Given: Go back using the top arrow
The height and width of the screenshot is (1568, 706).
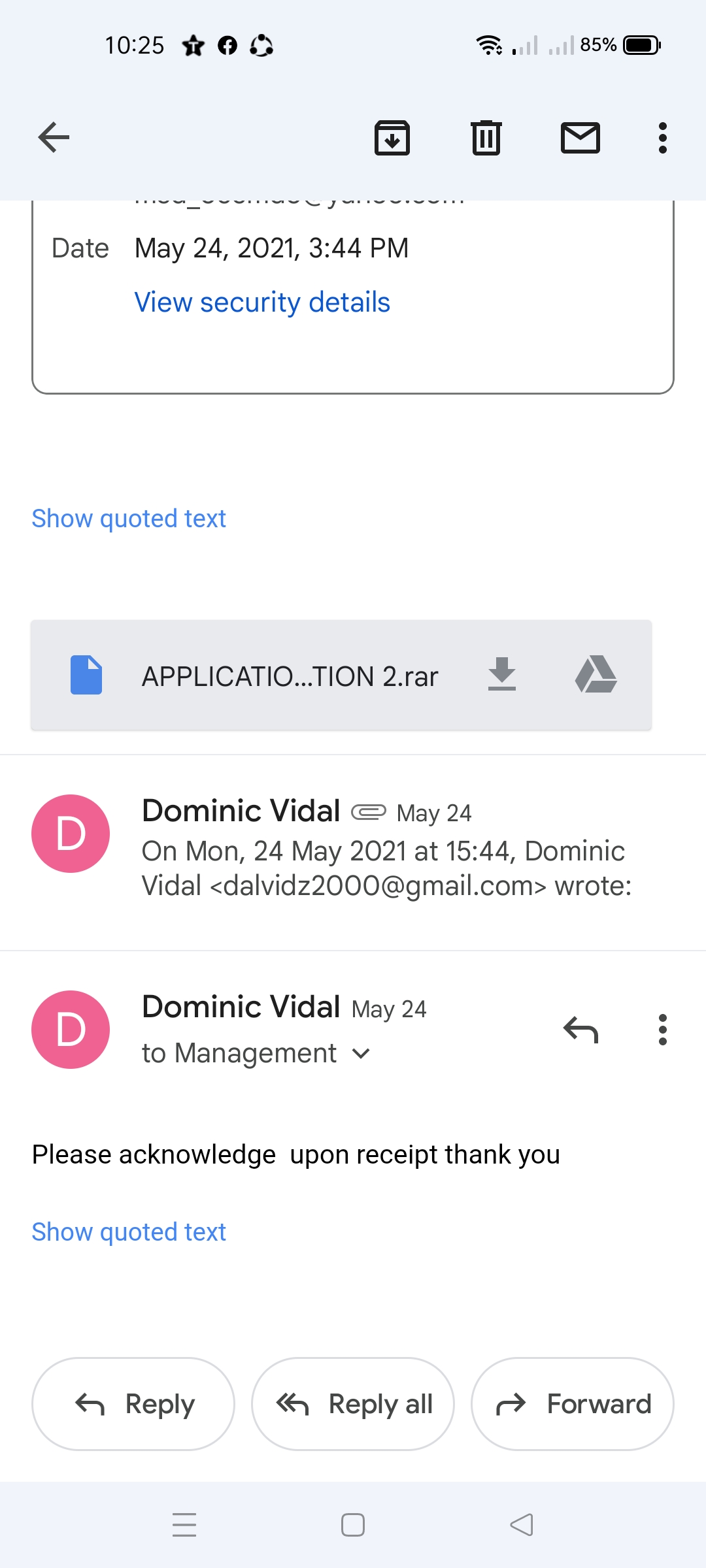Looking at the screenshot, I should pos(54,137).
